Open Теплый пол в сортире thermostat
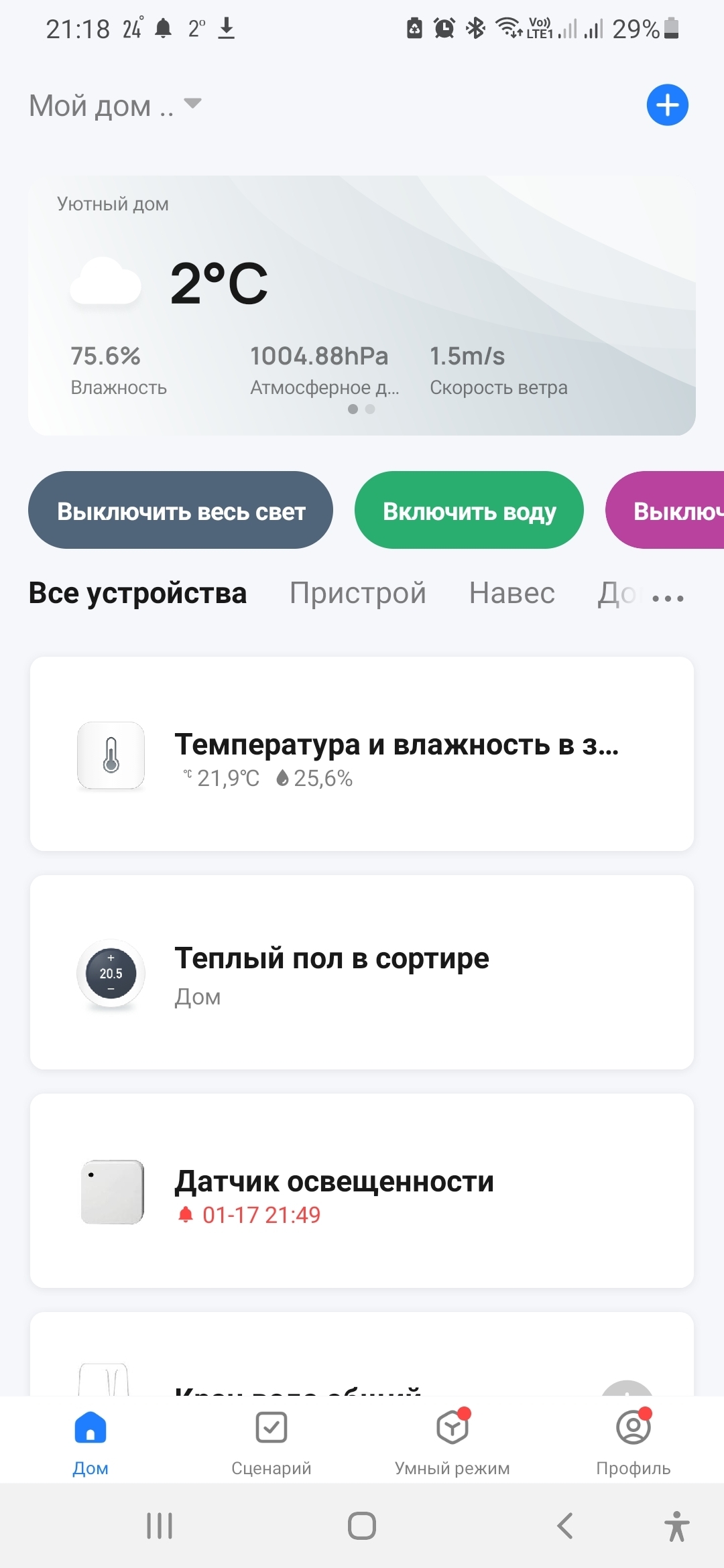This screenshot has width=724, height=1568. tap(362, 972)
